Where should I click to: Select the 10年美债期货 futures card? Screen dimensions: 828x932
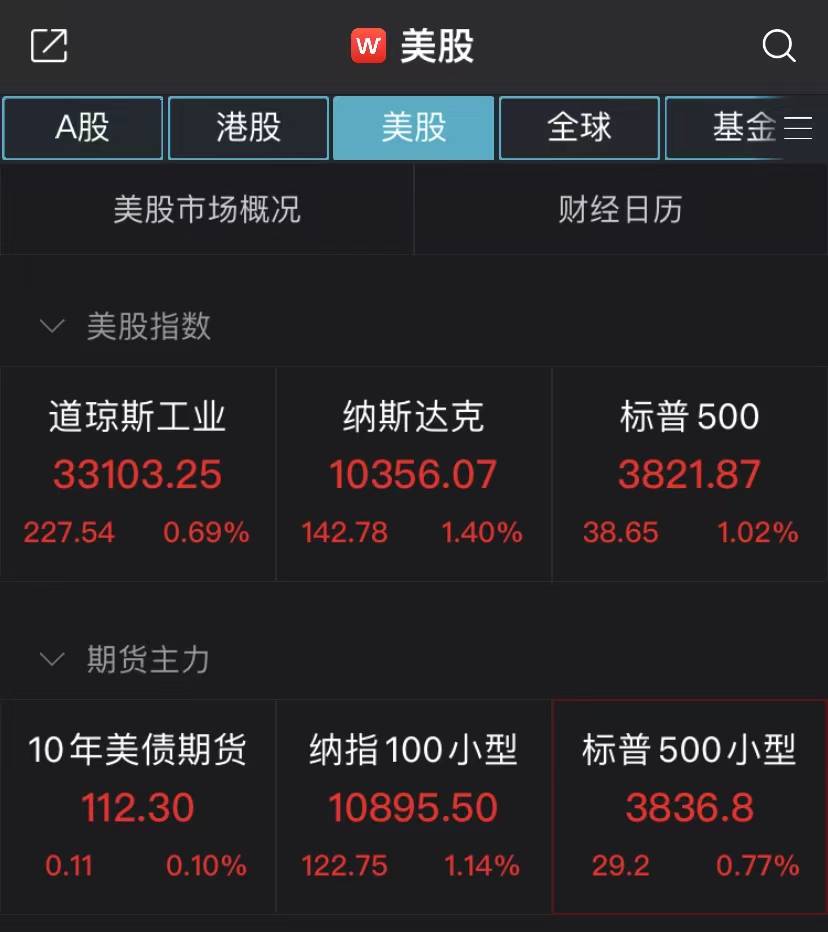point(137,806)
